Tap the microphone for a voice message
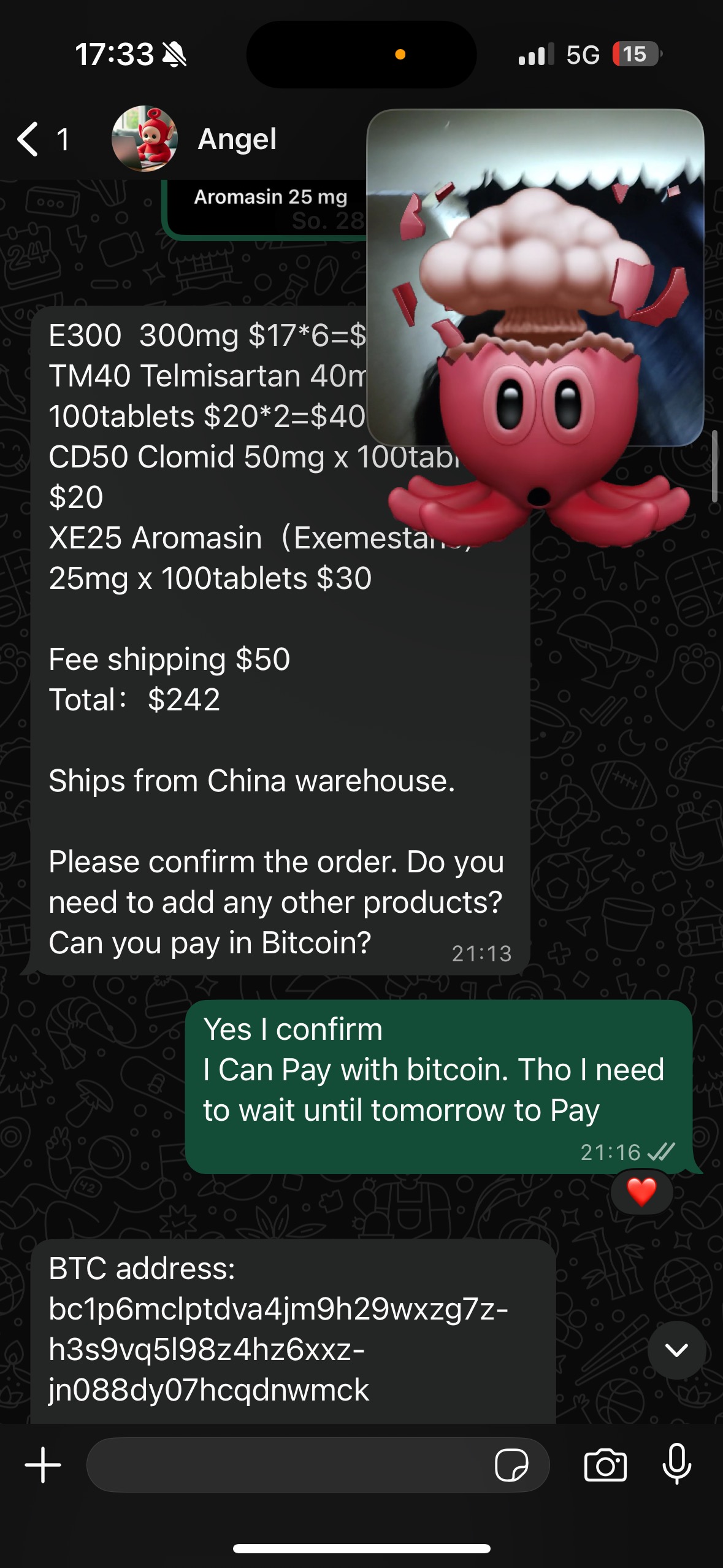 click(x=677, y=1465)
